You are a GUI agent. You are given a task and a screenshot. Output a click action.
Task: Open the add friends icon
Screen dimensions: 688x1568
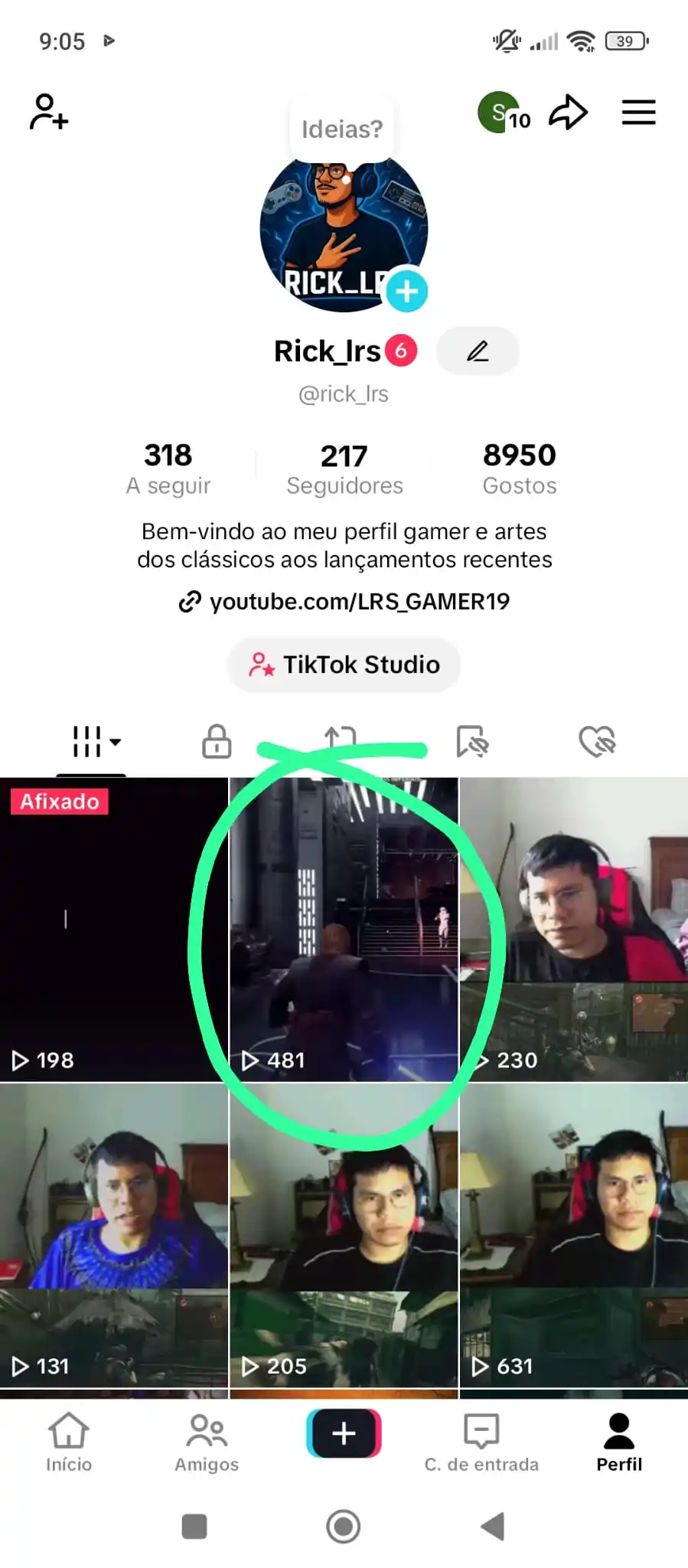(x=49, y=113)
